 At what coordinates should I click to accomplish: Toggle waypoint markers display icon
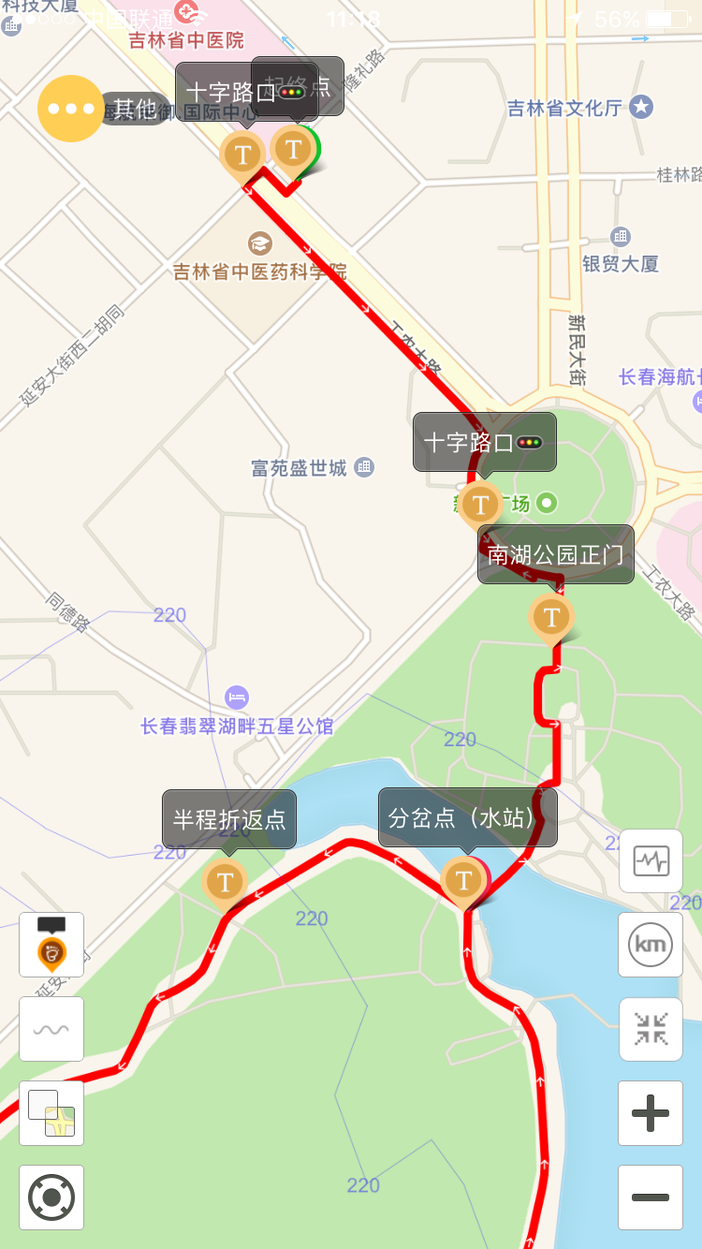coord(51,944)
